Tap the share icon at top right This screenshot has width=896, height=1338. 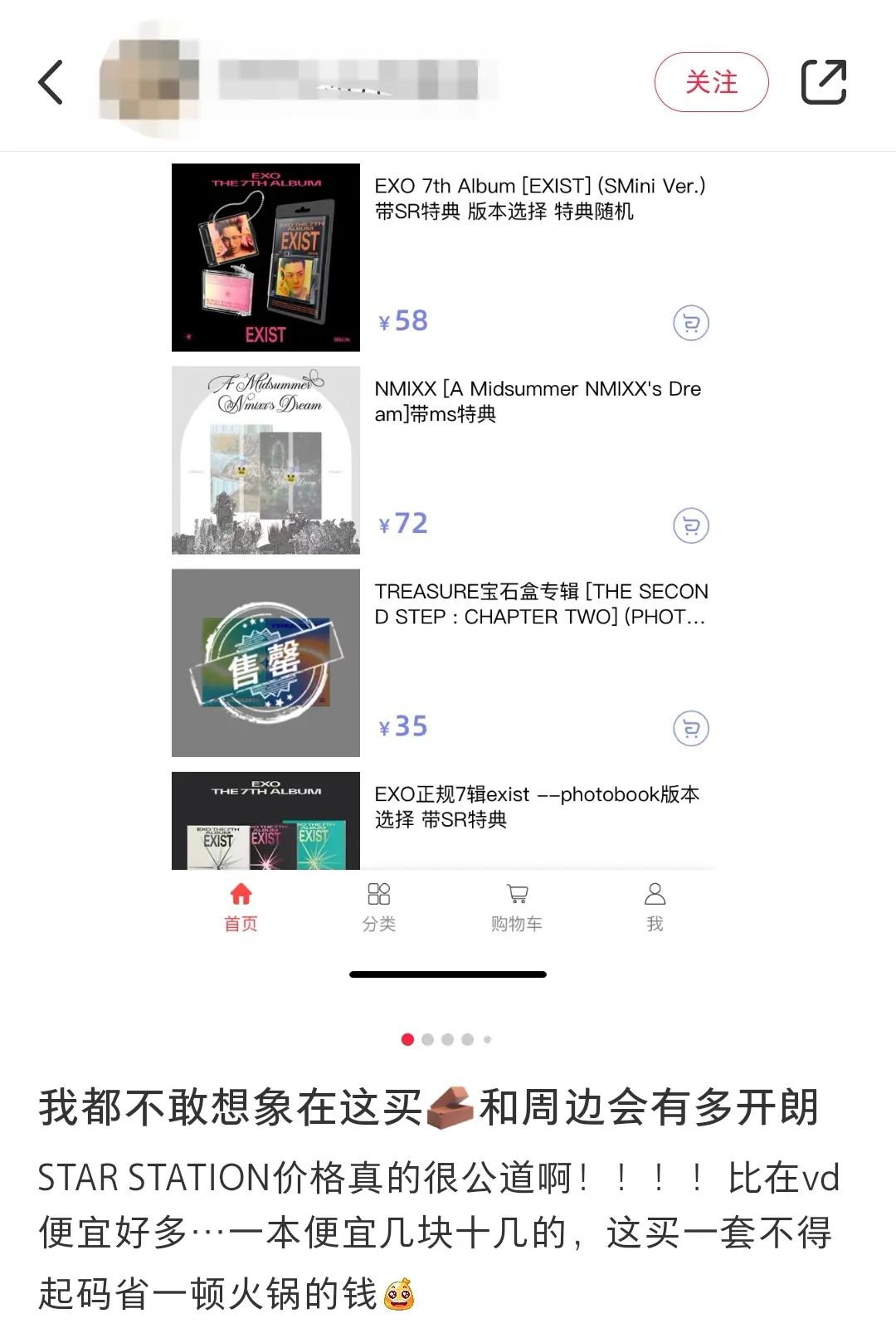click(x=825, y=81)
